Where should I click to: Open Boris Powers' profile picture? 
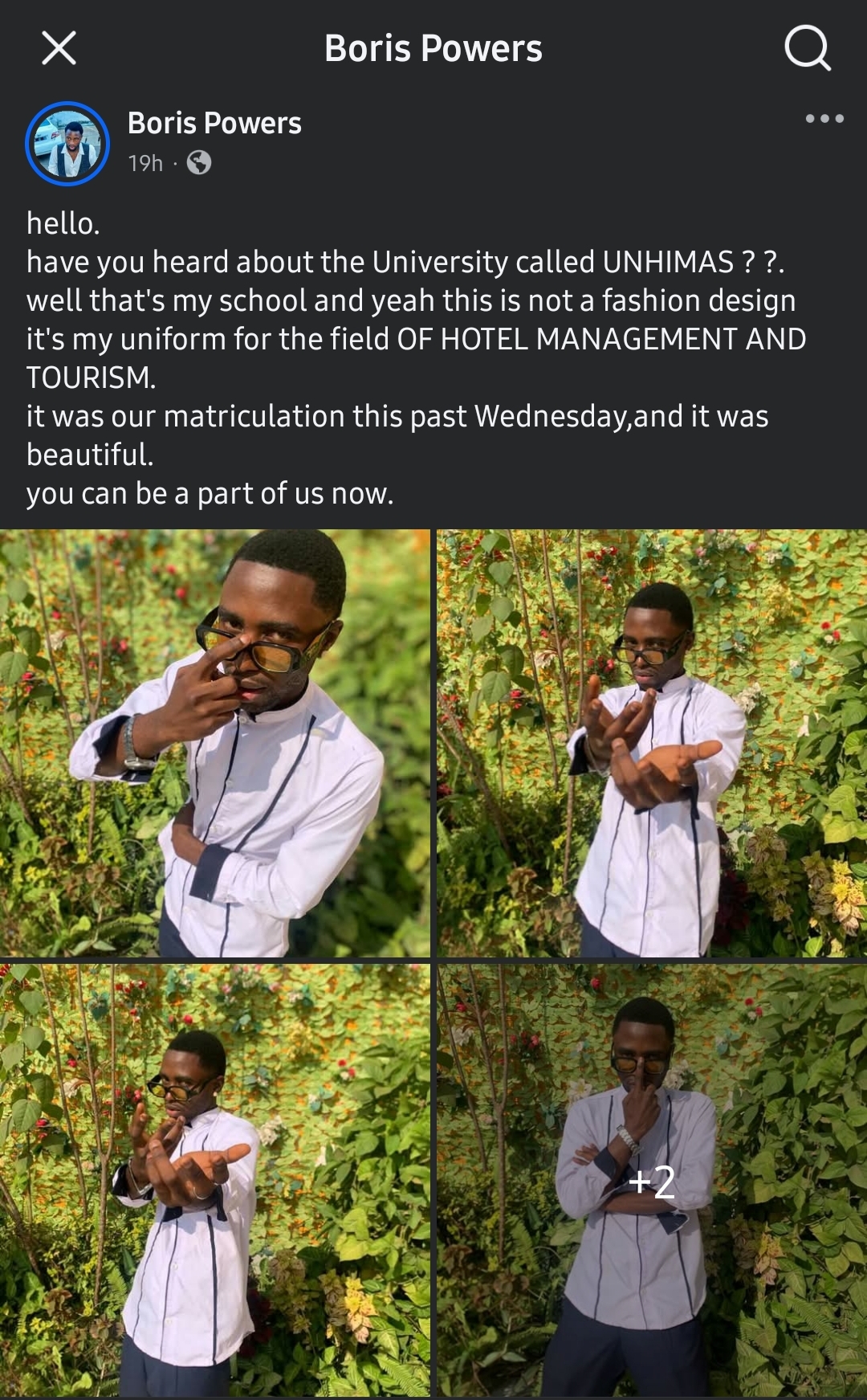click(x=67, y=144)
